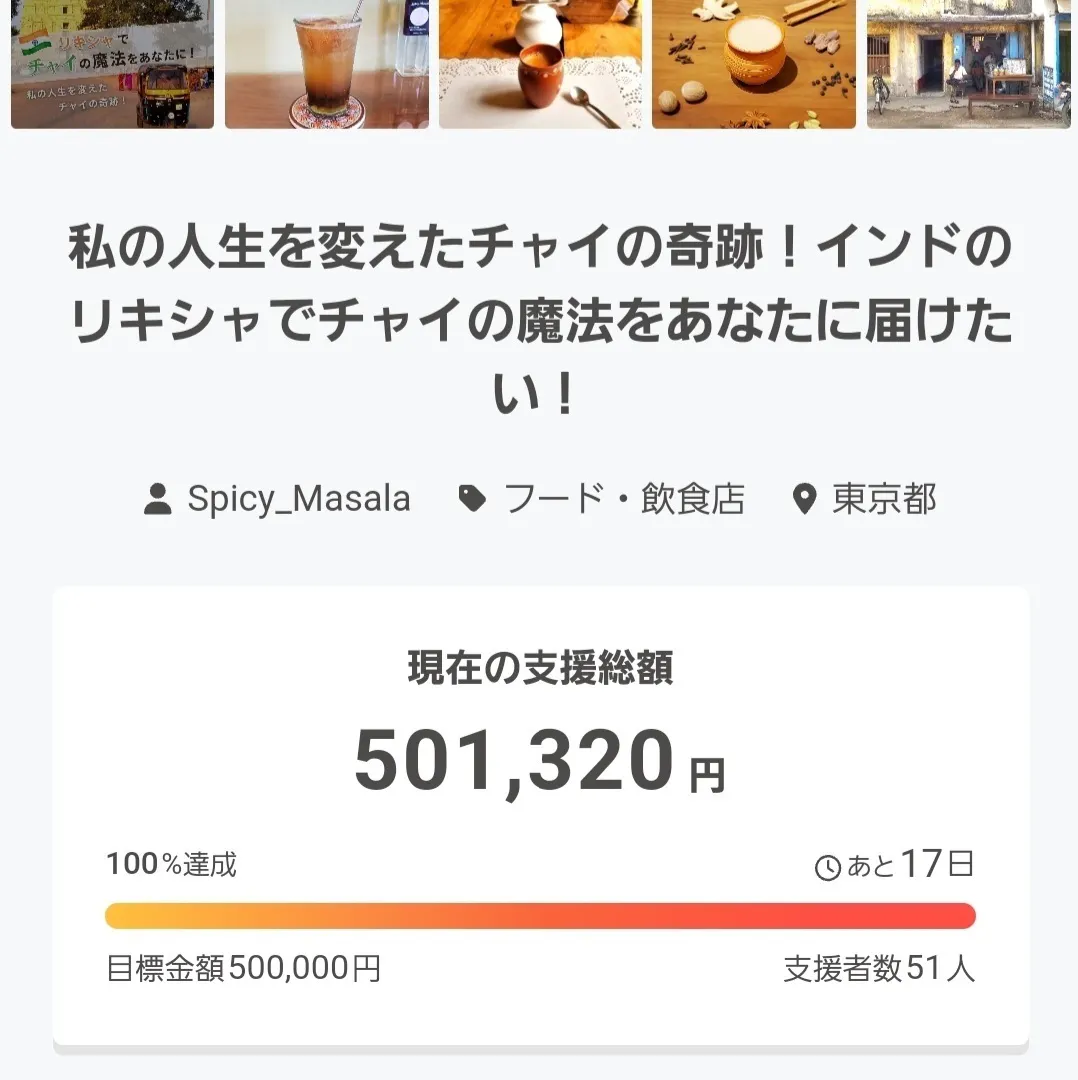Image resolution: width=1078 pixels, height=1080 pixels.
Task: Select the clay cup with spoon photo
Action: tap(541, 64)
